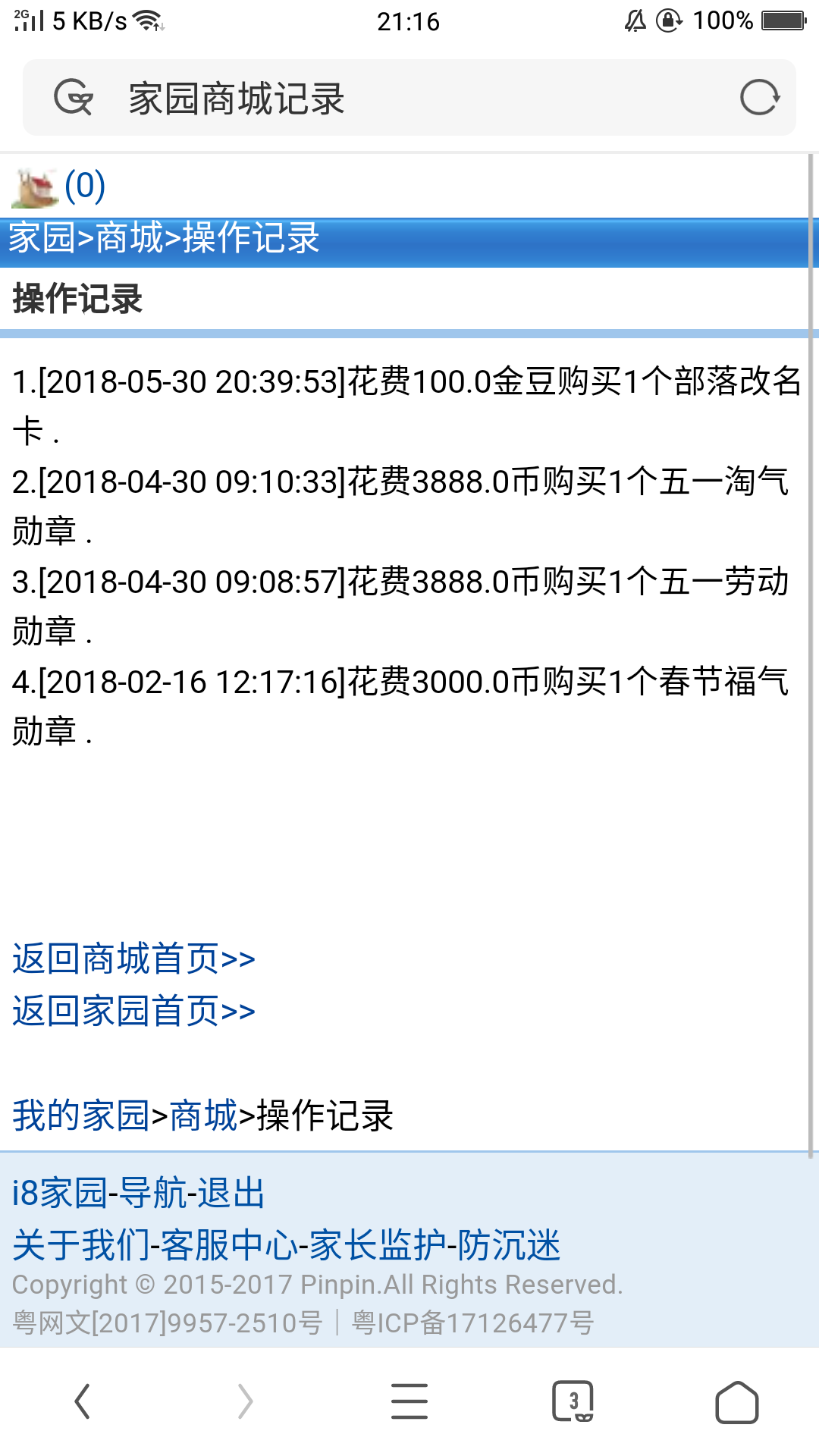Screen dimensions: 819x1456
Task: Open the 返回商城首页>> link
Action: click(133, 959)
